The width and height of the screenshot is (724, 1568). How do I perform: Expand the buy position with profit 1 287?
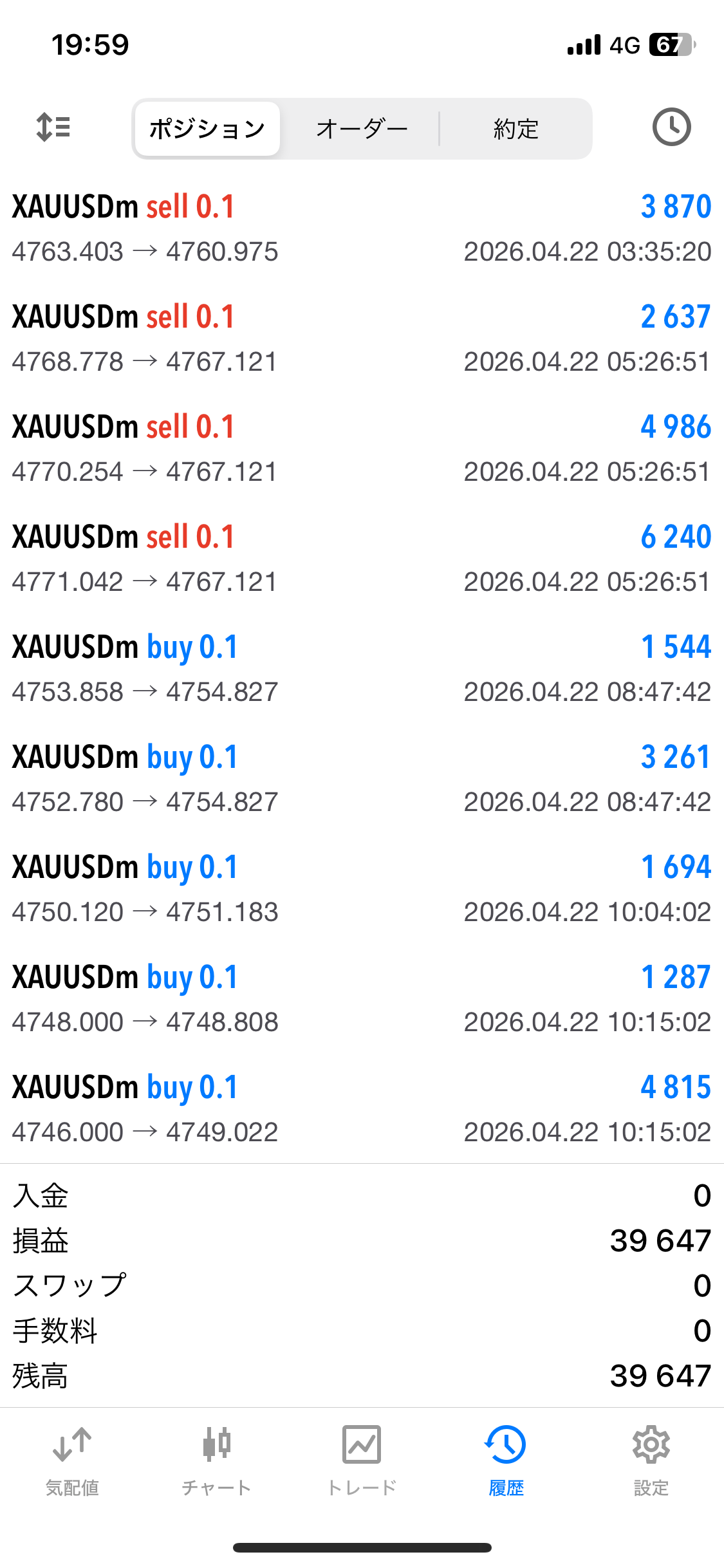pyautogui.click(x=362, y=999)
